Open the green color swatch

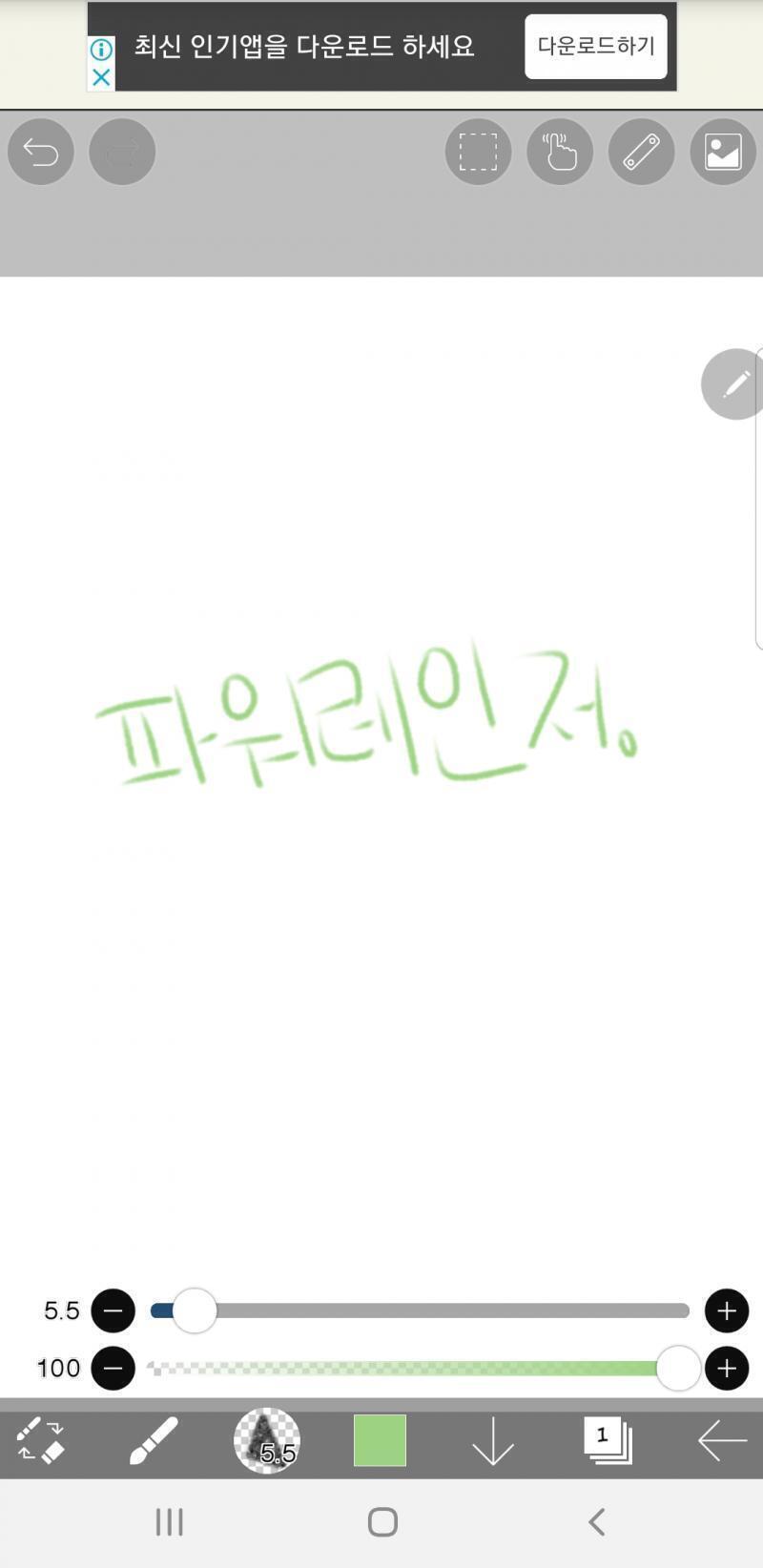pos(380,1440)
